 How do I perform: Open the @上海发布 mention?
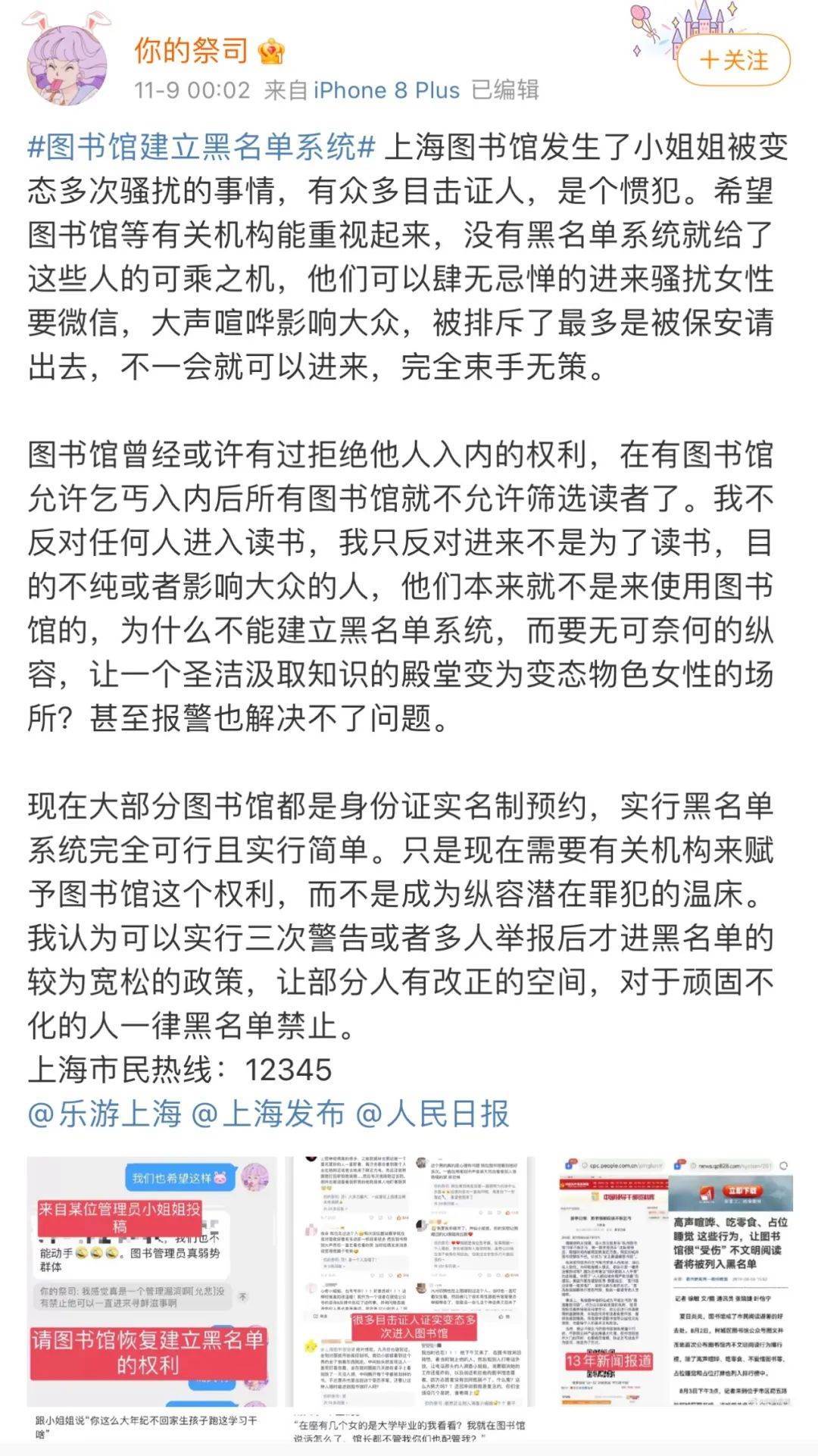268,1114
